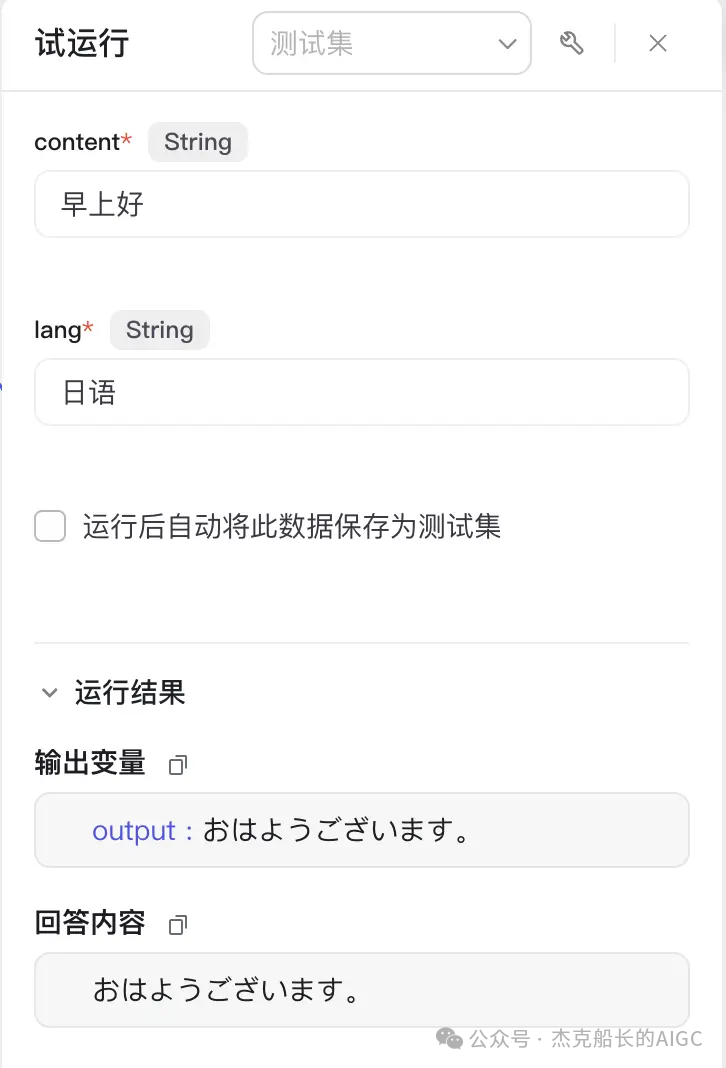Copy the 回答内容 text

point(178,924)
